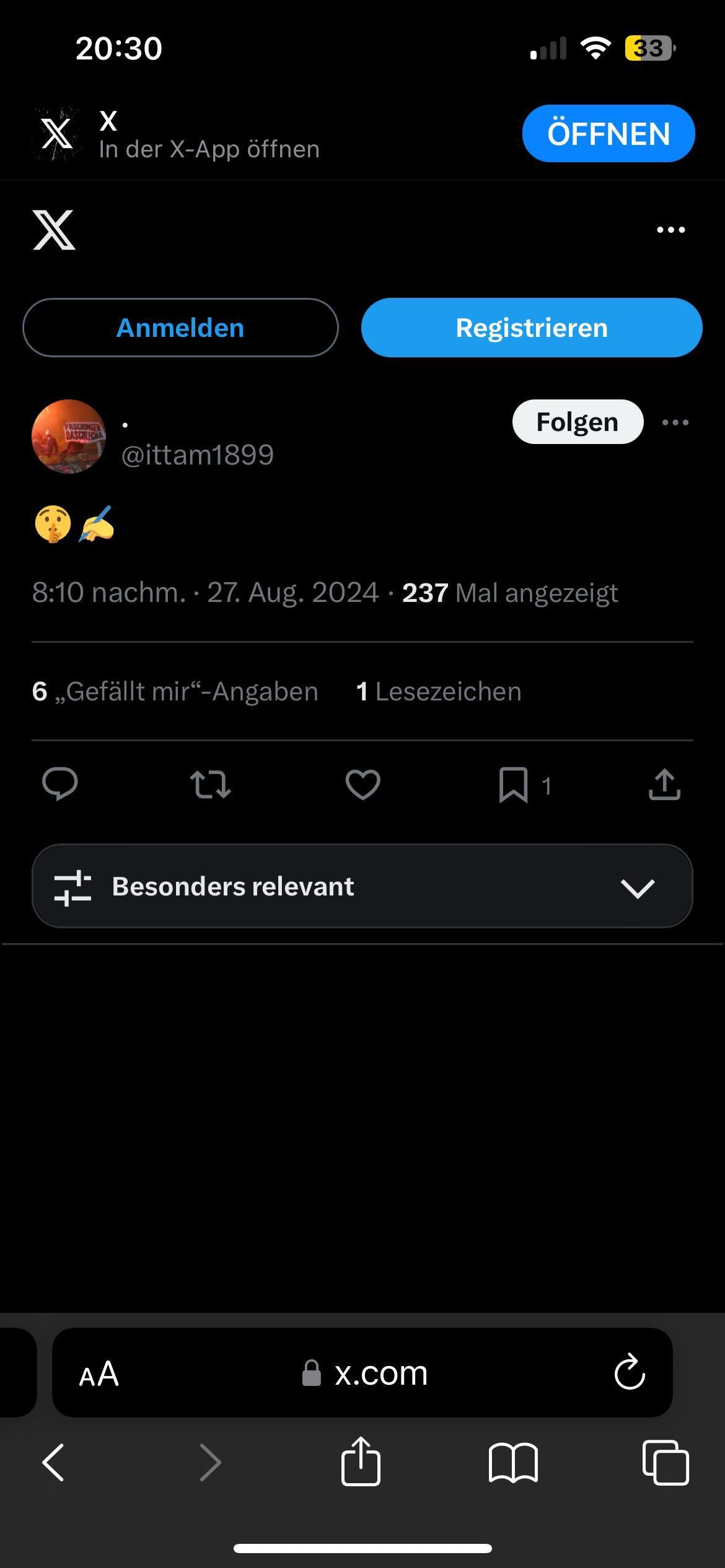
Task: Tap Anmelden to log in
Action: coord(180,328)
